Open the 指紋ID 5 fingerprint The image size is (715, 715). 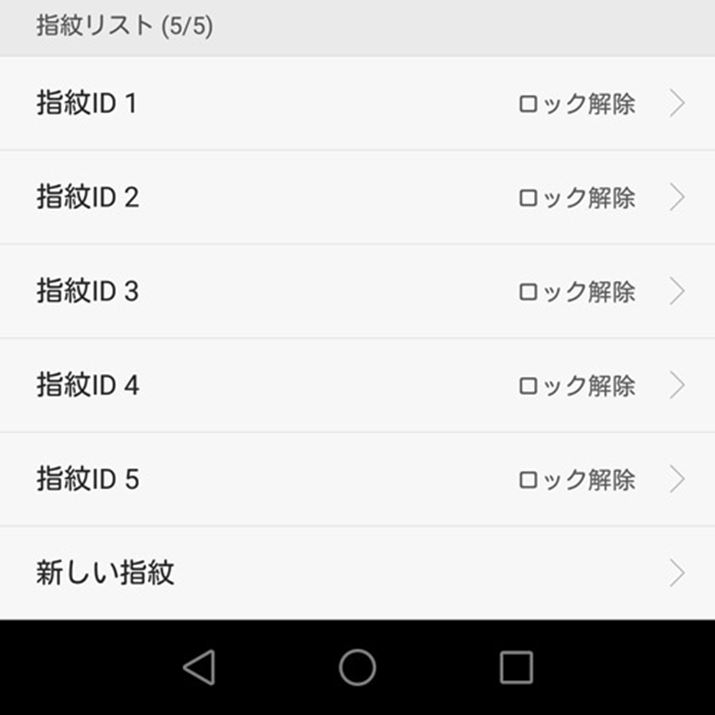[x=357, y=479]
